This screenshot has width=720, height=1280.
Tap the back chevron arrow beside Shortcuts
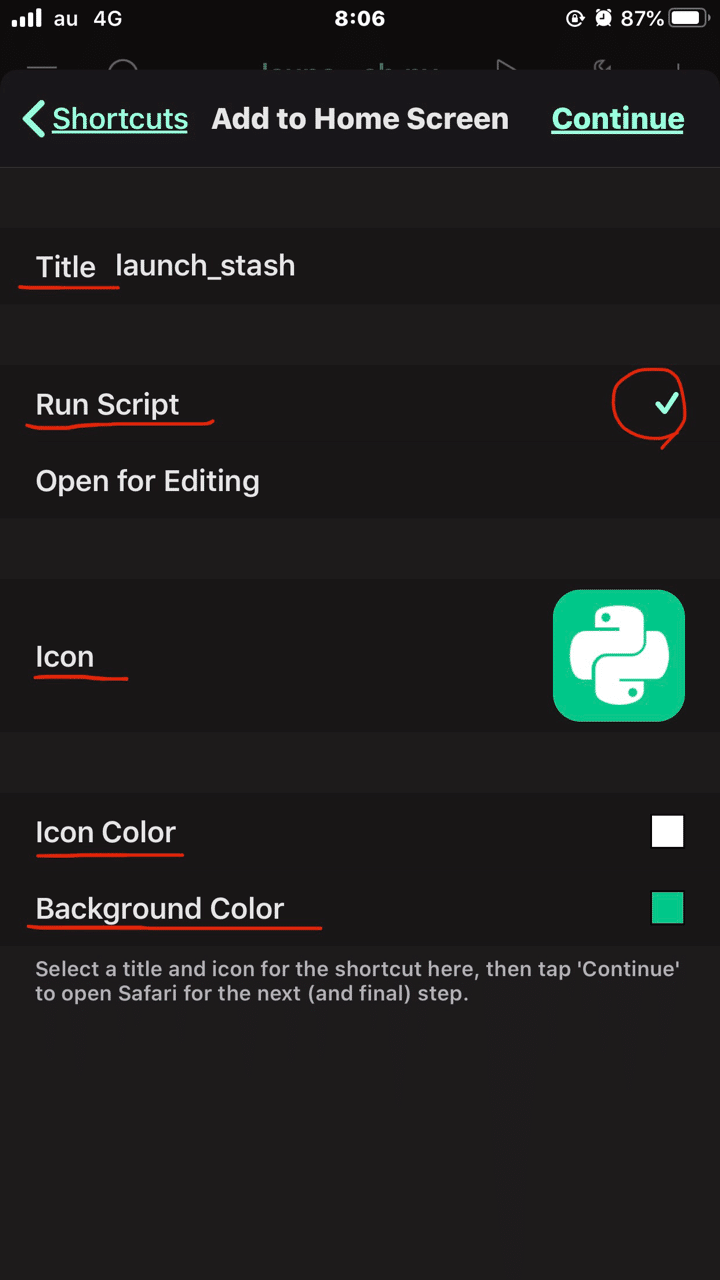click(33, 118)
